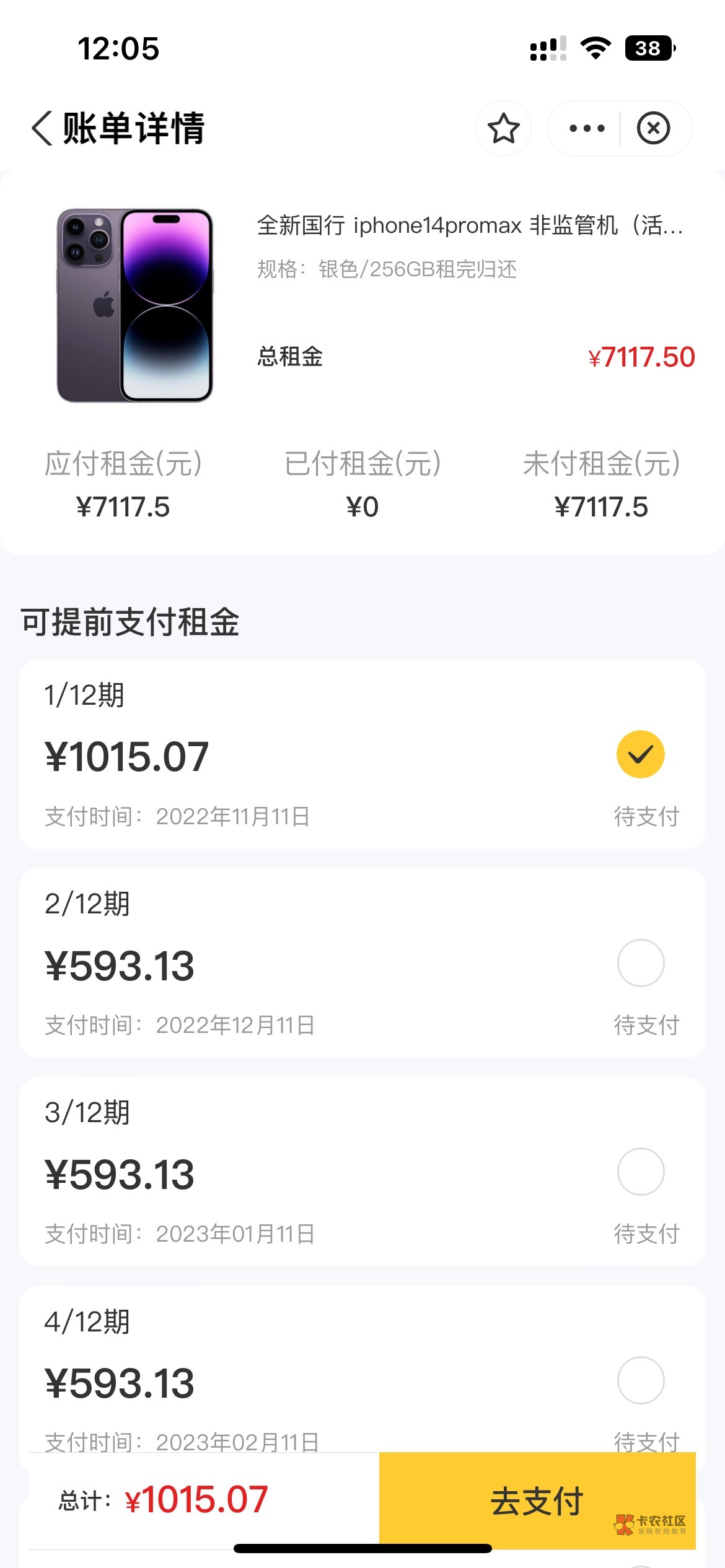Select the 4/12期 installment
725x1568 pixels.
pyautogui.click(x=640, y=1380)
